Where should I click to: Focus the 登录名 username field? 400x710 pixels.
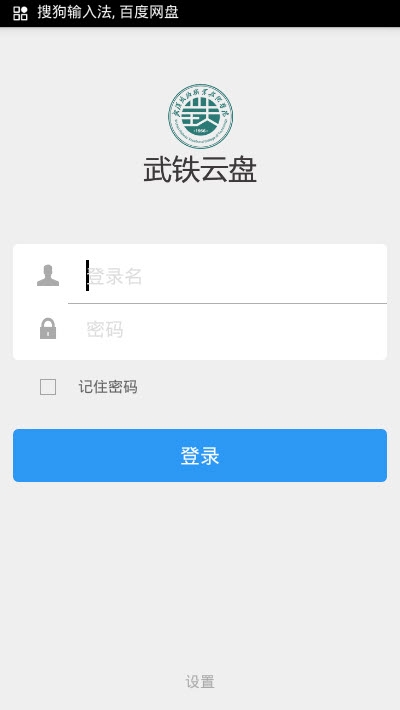[x=227, y=275]
